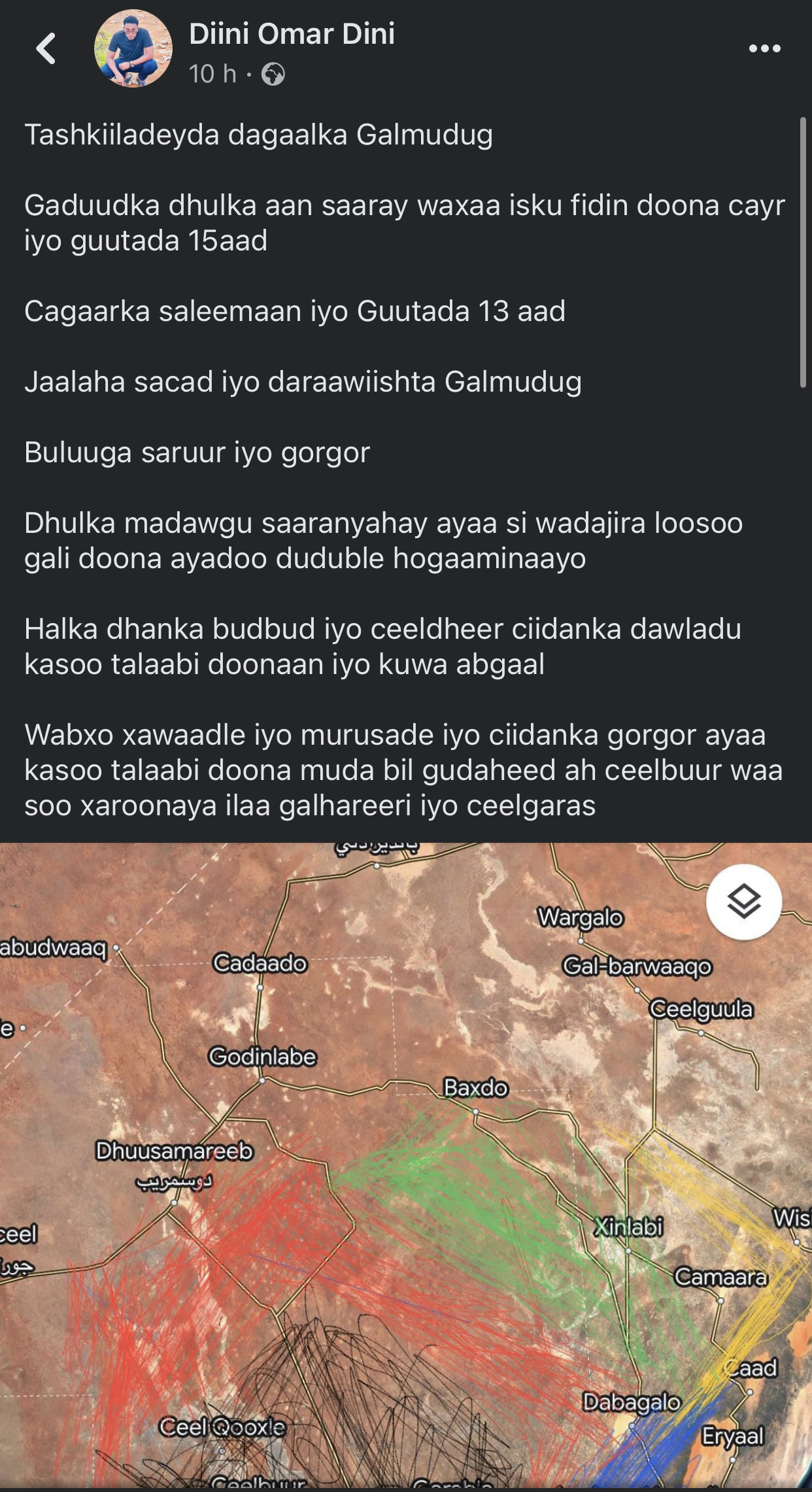Viewport: 812px width, 1492px height.
Task: Open Diini Omar Dini's profile picture
Action: pos(133,49)
